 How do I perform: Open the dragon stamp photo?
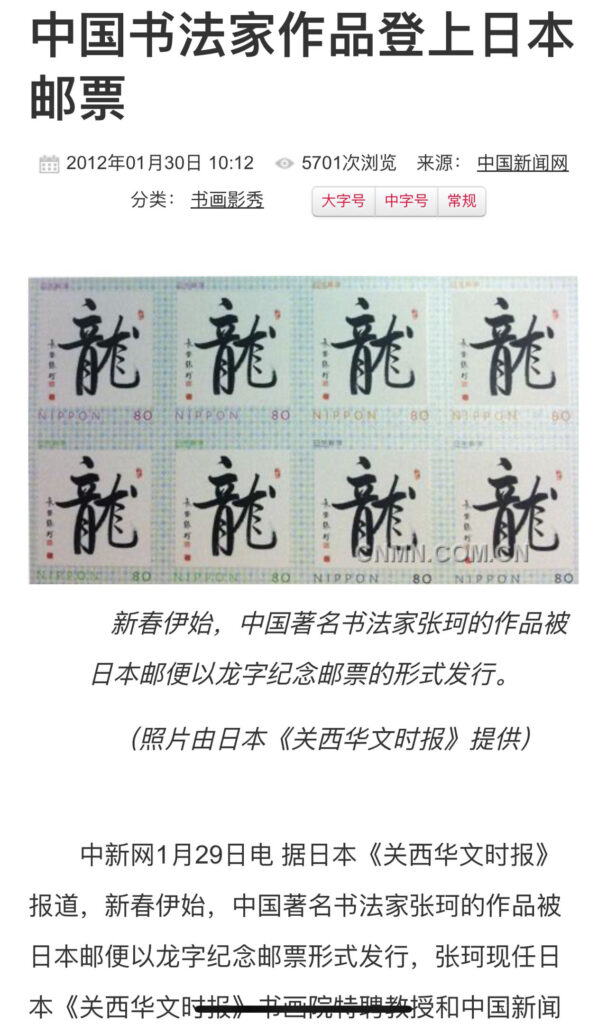click(x=303, y=430)
